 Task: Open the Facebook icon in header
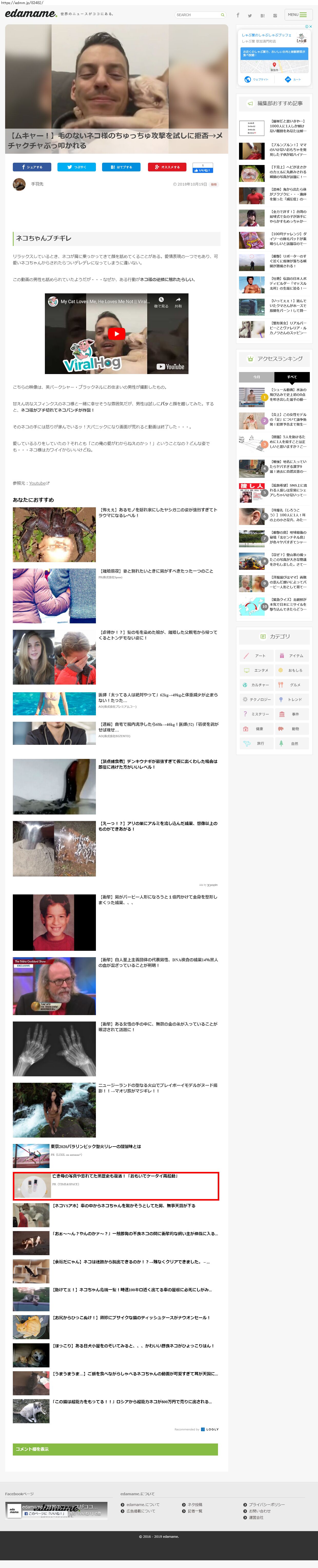tap(237, 15)
